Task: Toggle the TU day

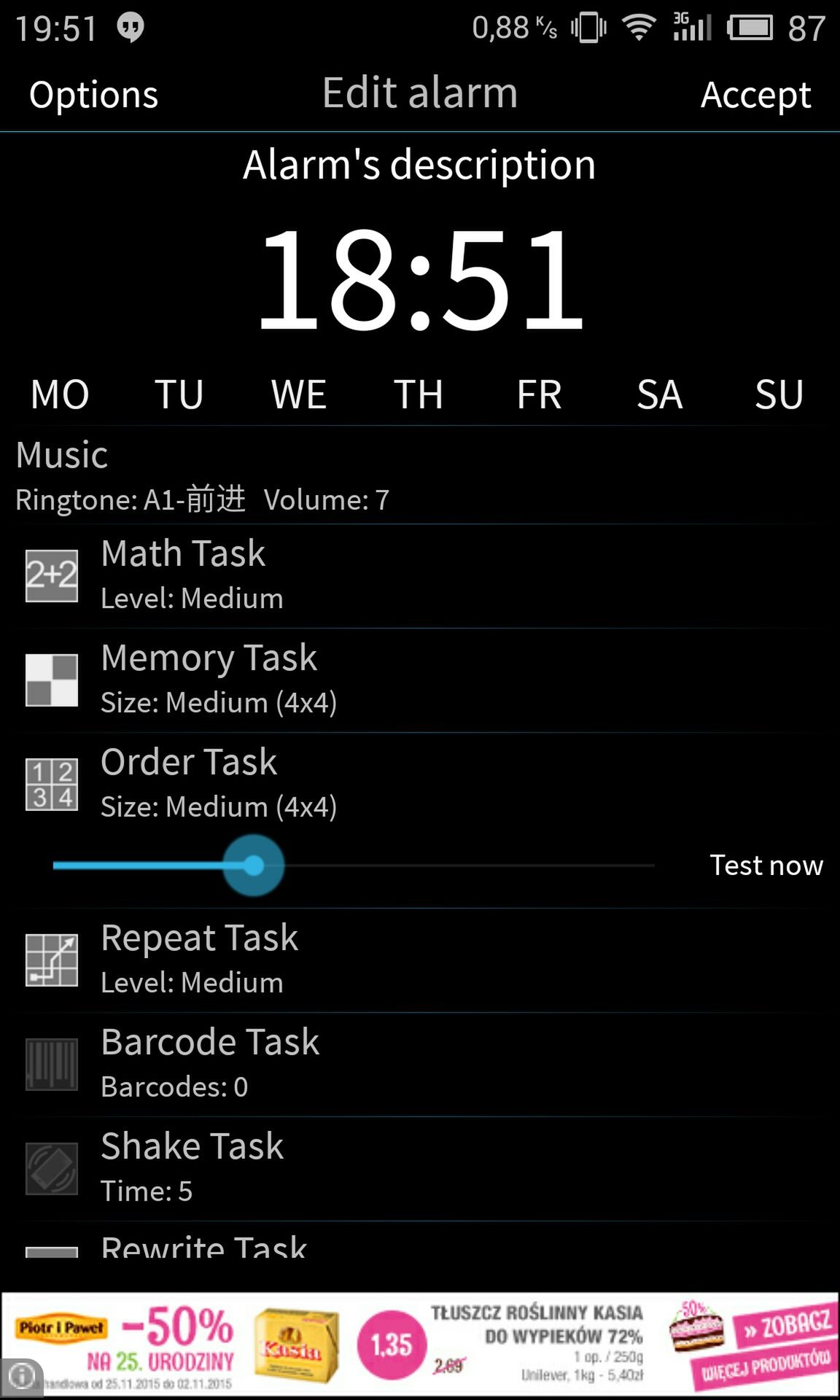Action: (x=179, y=394)
